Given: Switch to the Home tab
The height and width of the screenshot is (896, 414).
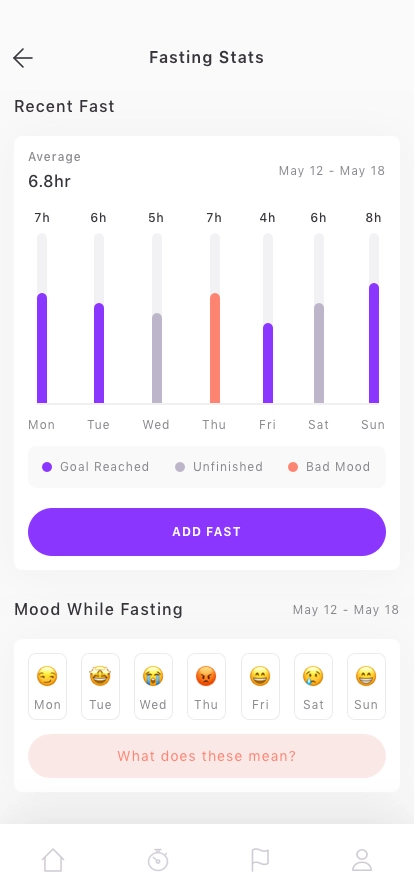Looking at the screenshot, I should point(53,860).
